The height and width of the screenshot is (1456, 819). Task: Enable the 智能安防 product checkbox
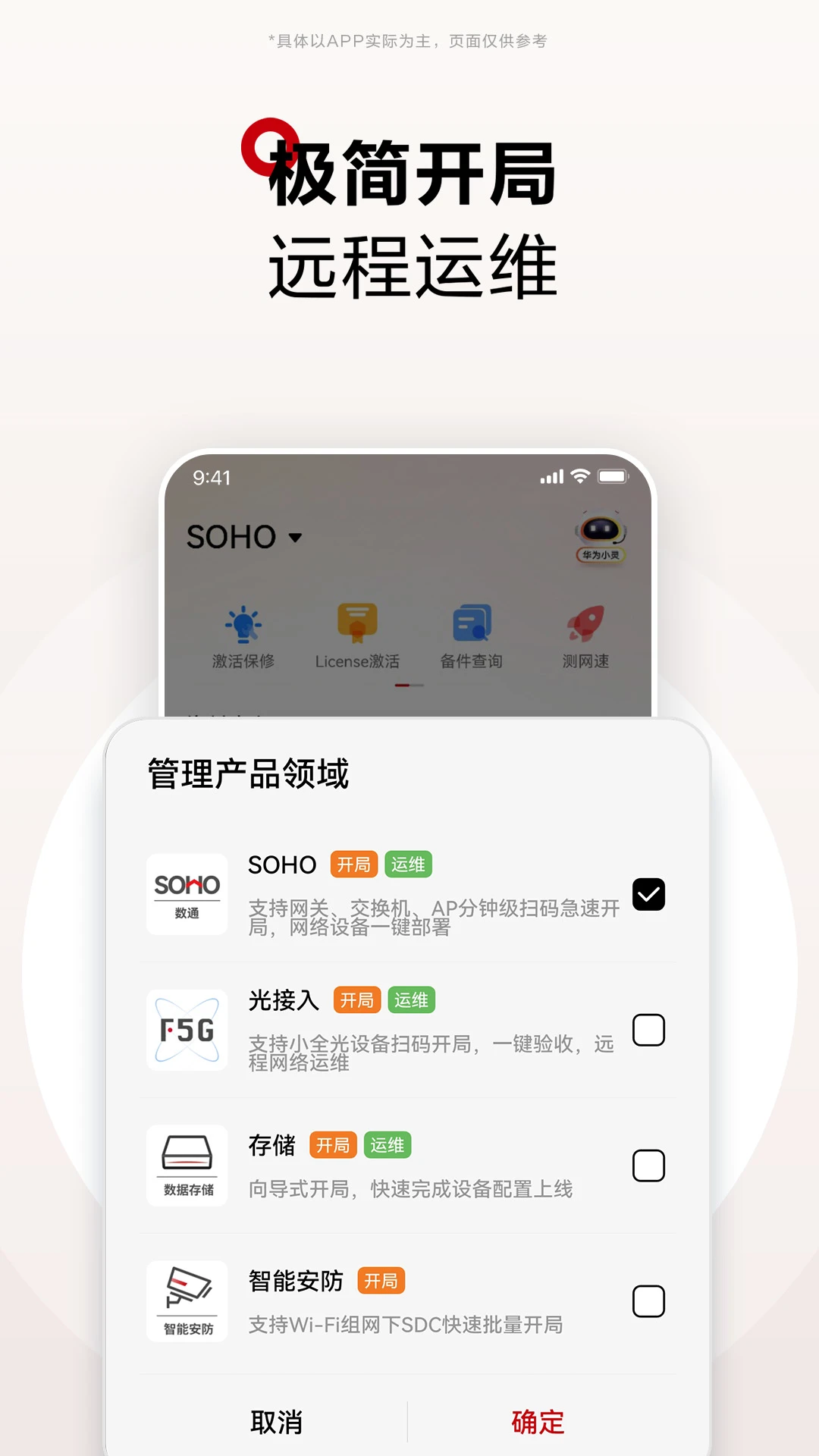tap(648, 1301)
